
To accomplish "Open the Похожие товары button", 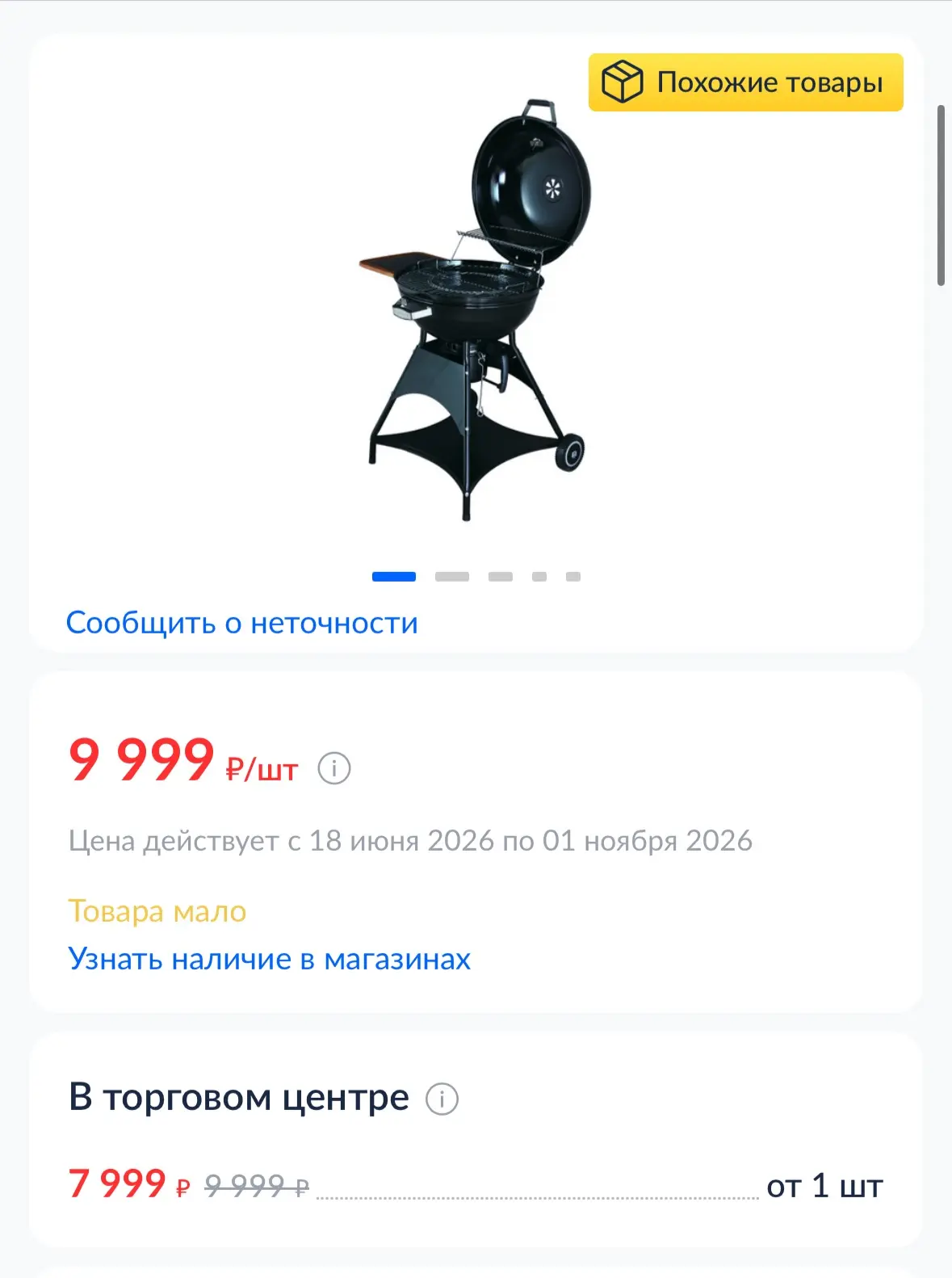I will [x=745, y=82].
